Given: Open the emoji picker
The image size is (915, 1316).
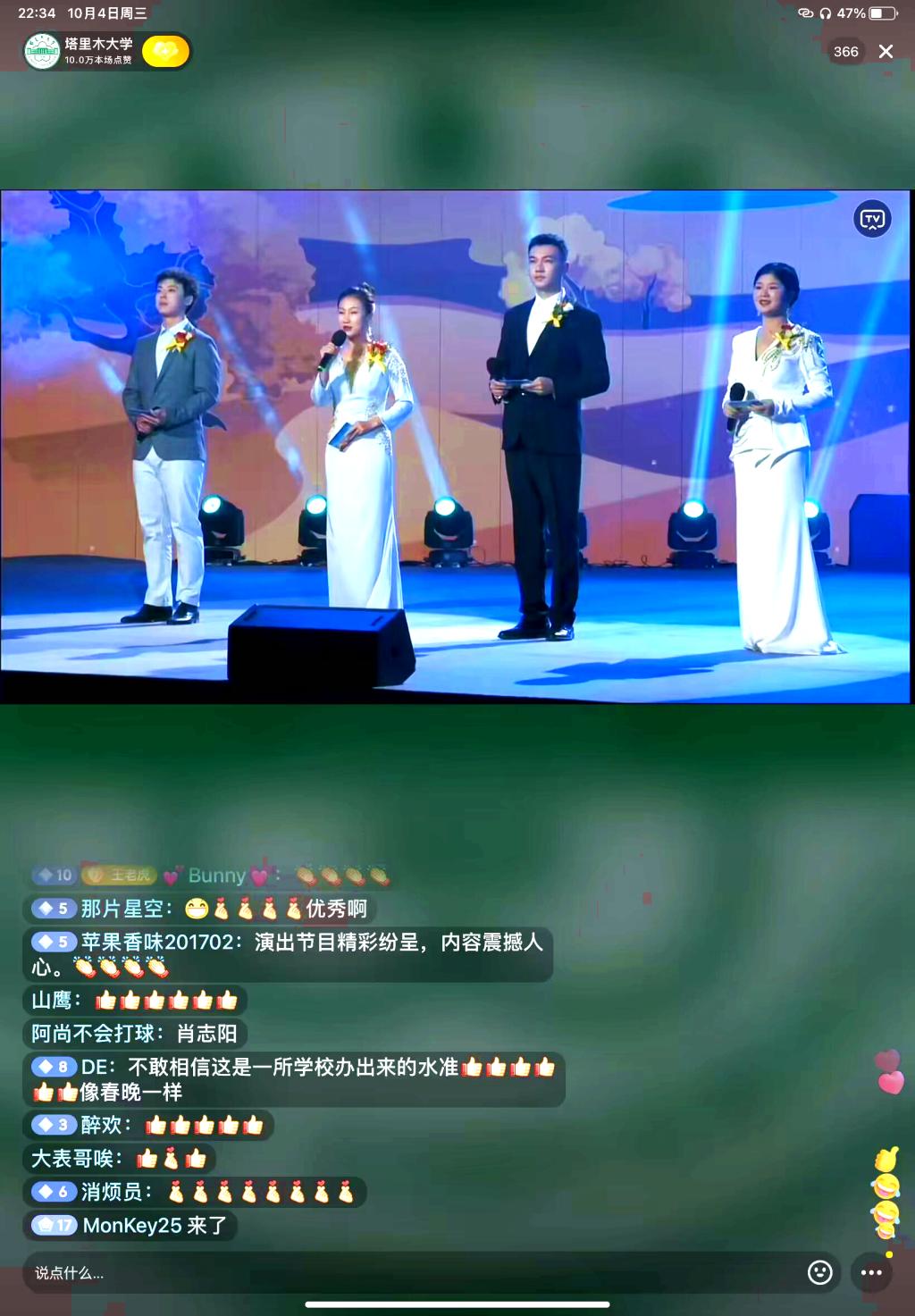Looking at the screenshot, I should (819, 1272).
